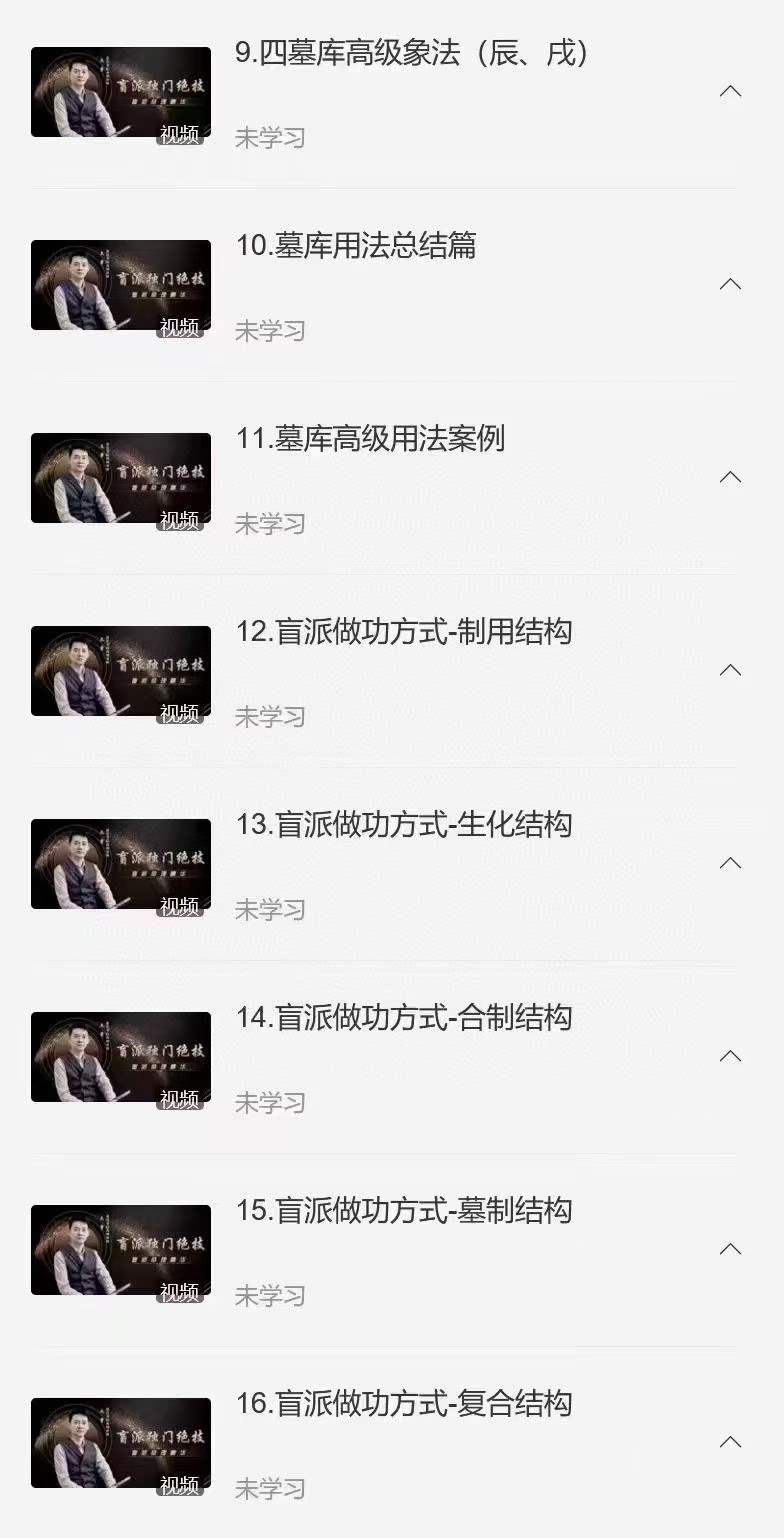
Task: Click the 未学习 status under lesson 11
Action: [x=270, y=524]
